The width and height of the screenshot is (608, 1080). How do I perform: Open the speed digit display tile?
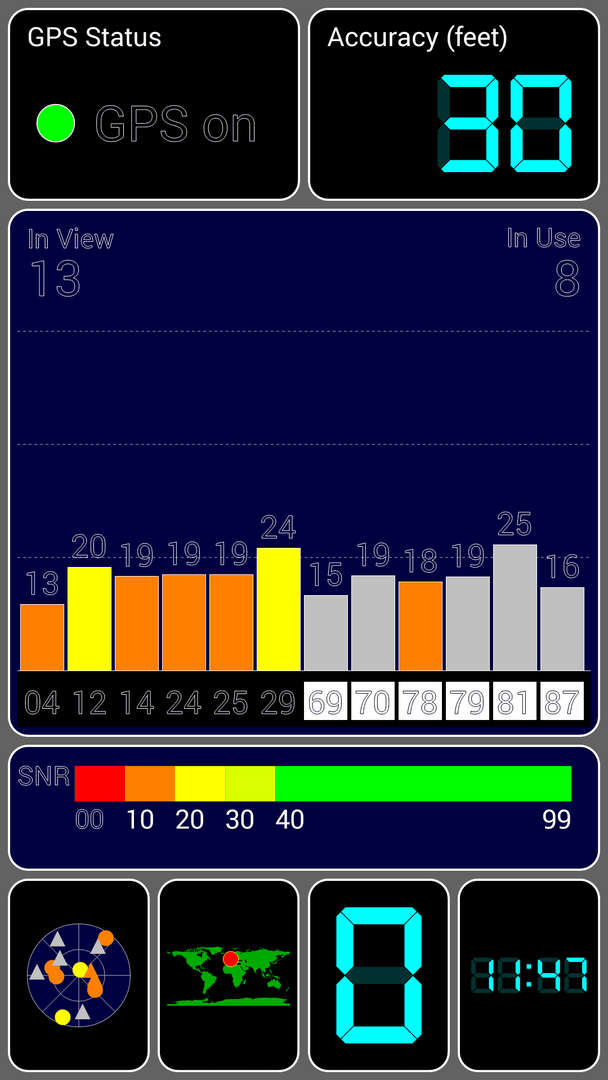379,975
